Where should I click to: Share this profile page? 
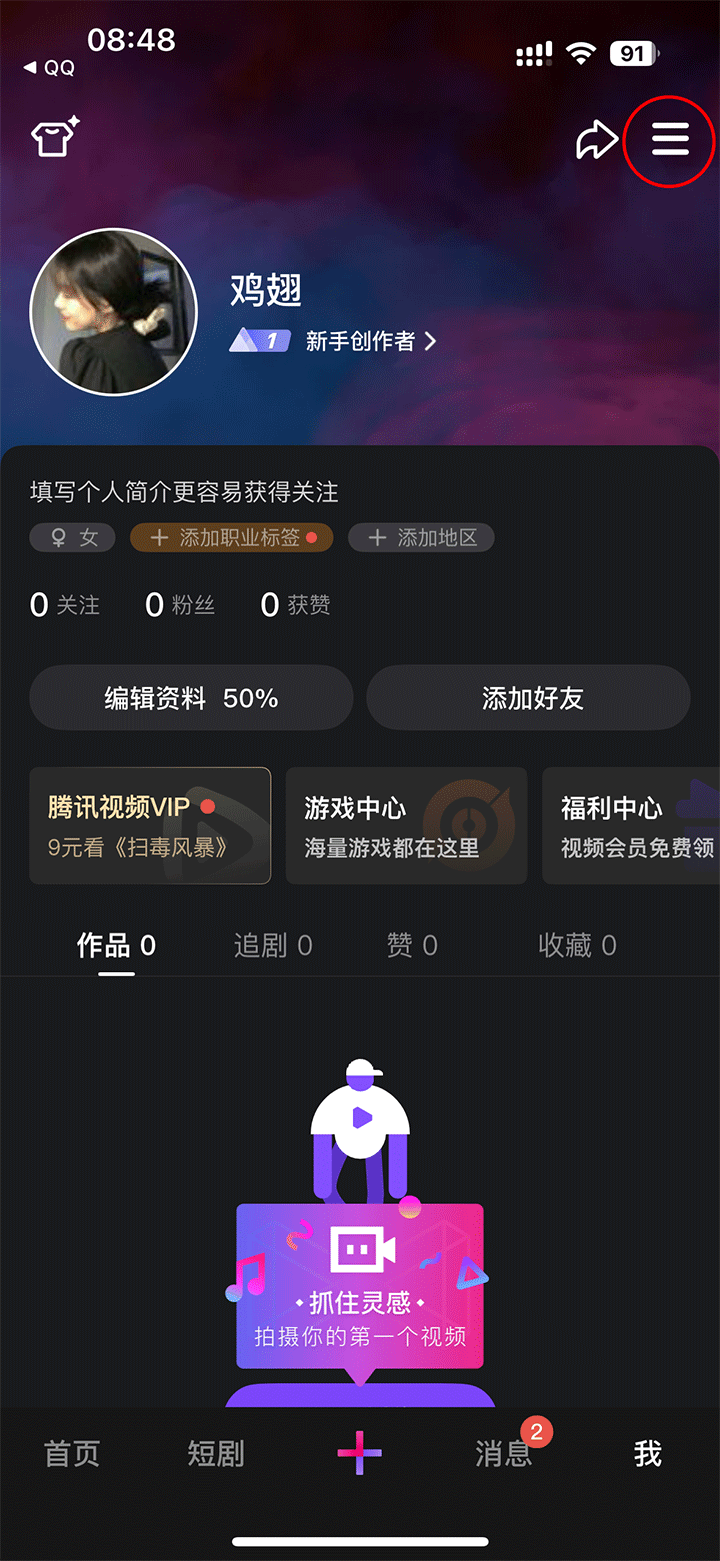point(596,140)
